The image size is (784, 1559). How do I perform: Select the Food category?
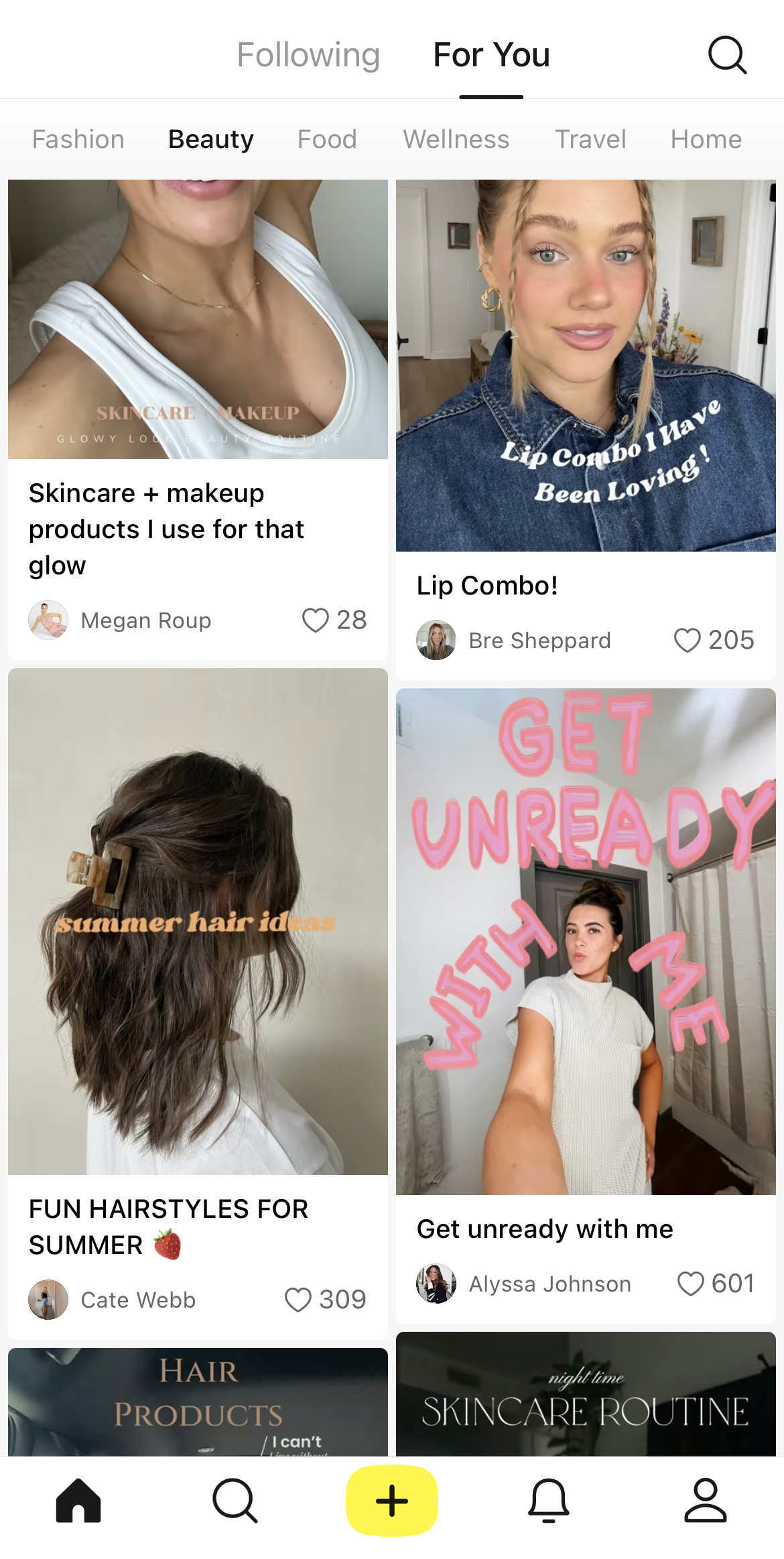coord(327,139)
